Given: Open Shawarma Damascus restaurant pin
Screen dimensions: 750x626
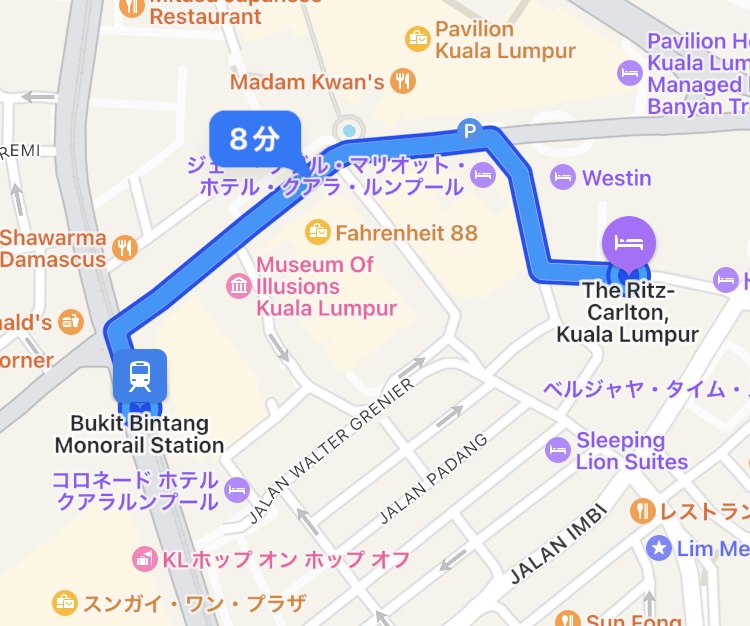Looking at the screenshot, I should click(125, 248).
